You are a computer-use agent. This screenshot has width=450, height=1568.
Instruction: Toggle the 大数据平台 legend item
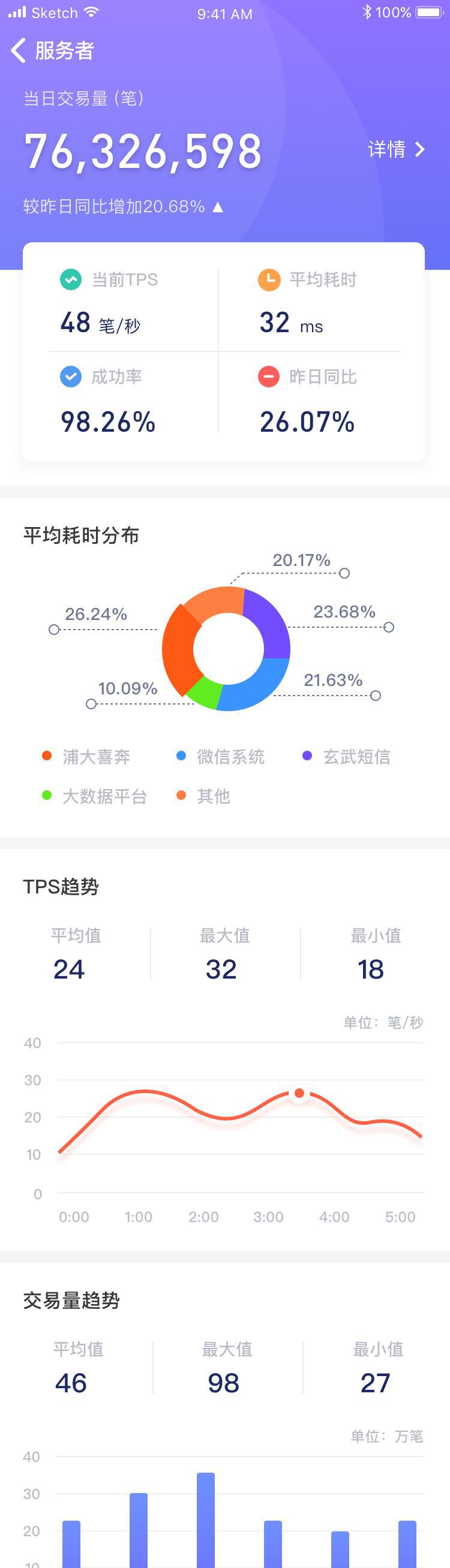[x=94, y=796]
